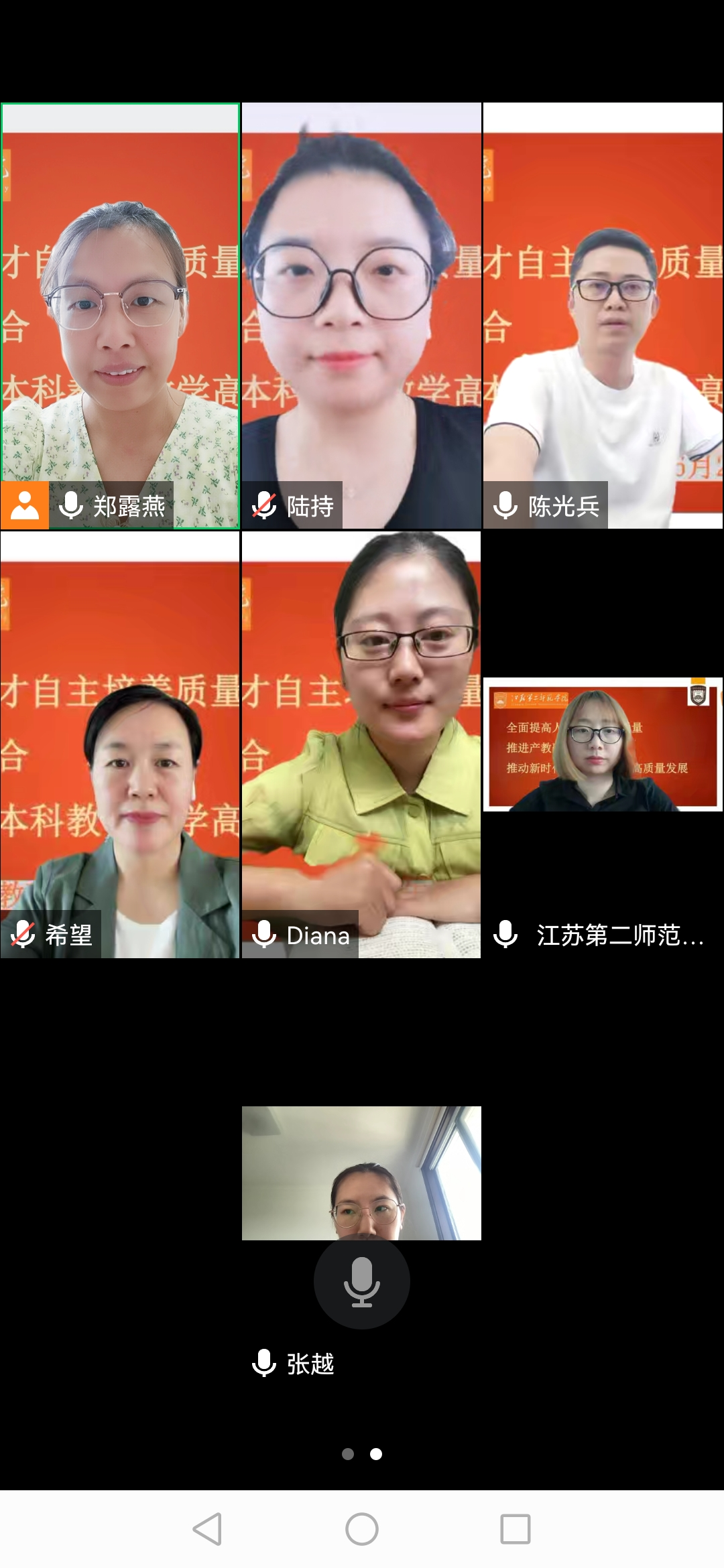724x1568 pixels.
Task: Open recent apps with the square button
Action: tap(516, 1529)
